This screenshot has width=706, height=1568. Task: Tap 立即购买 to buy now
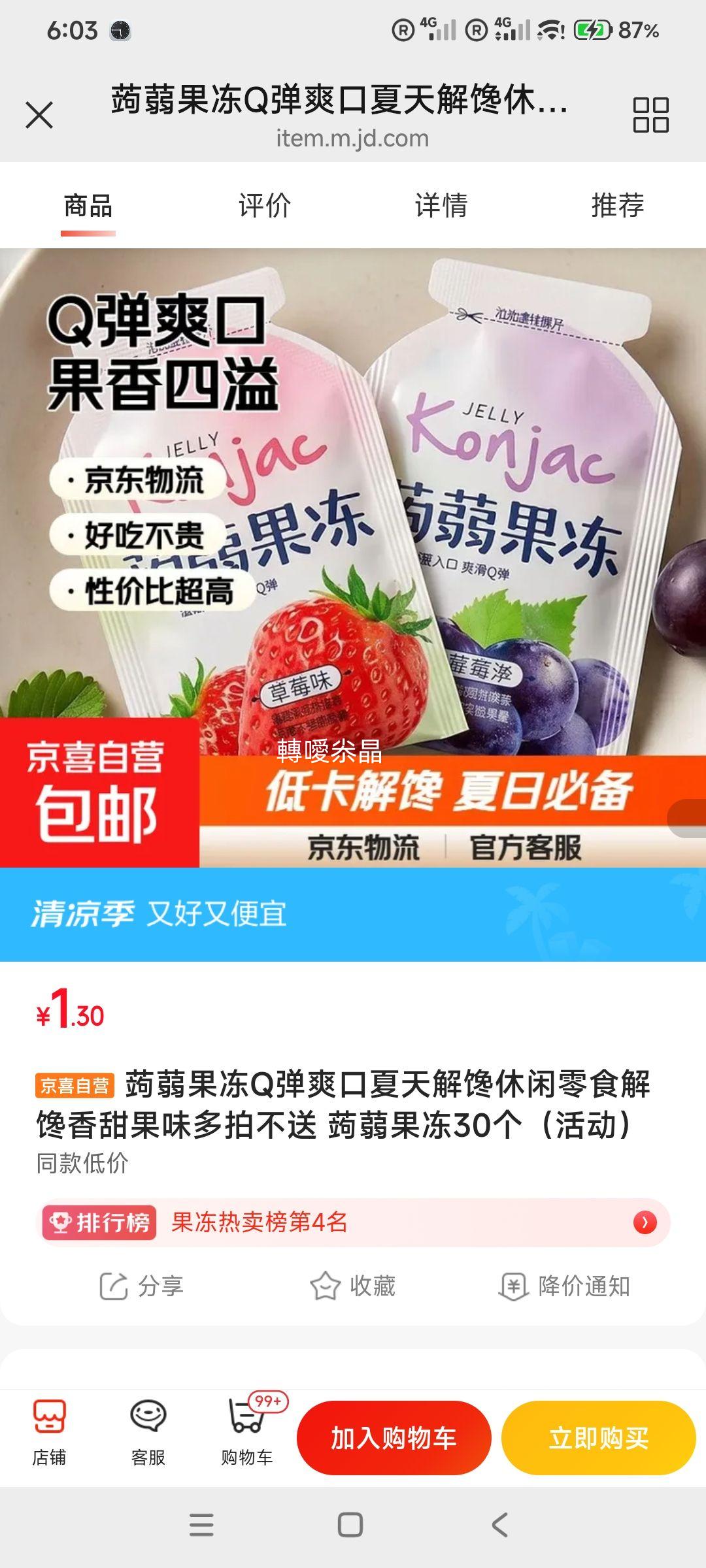(x=598, y=1438)
